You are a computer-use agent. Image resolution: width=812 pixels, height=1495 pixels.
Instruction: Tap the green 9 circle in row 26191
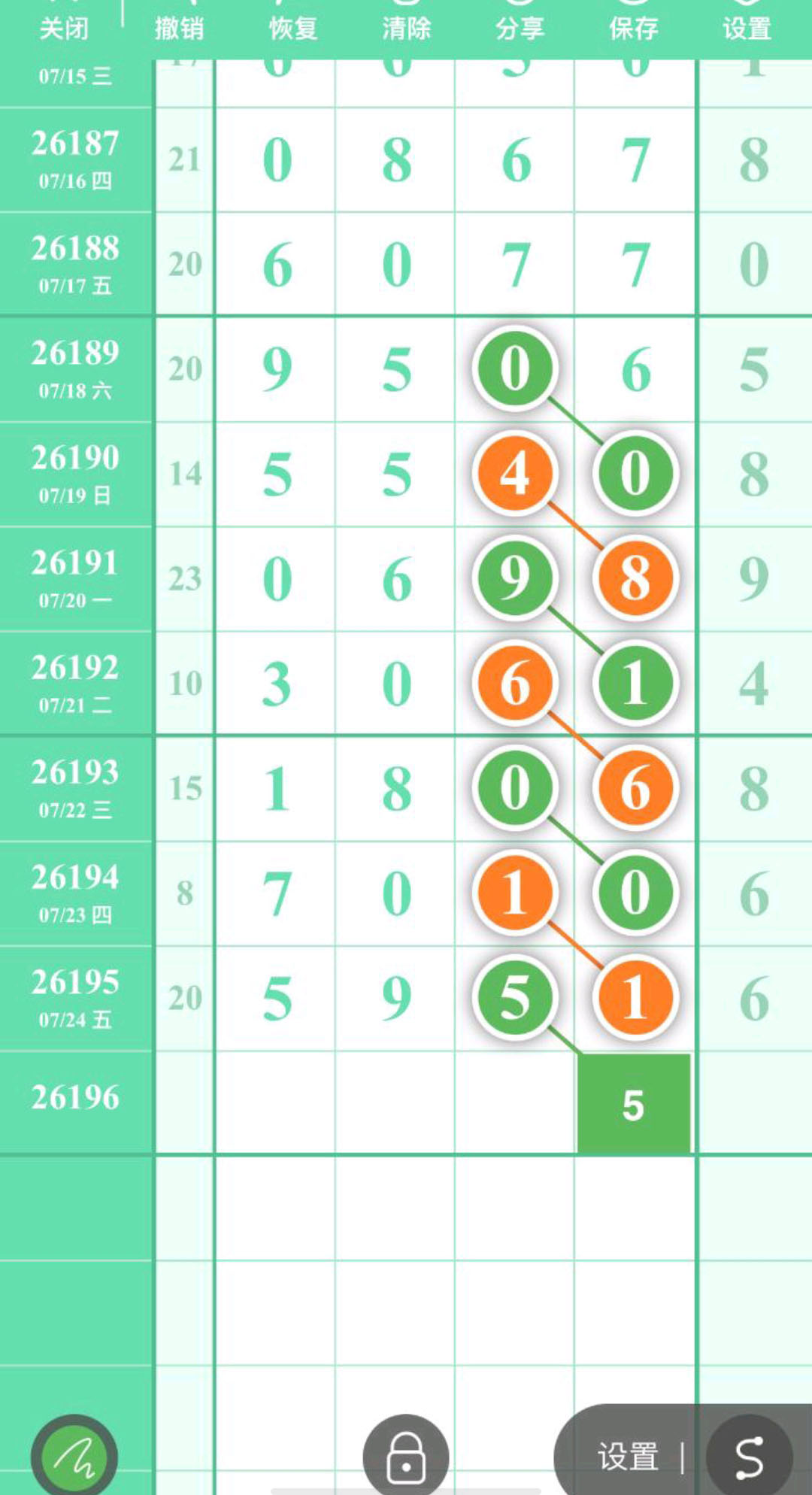point(515,578)
